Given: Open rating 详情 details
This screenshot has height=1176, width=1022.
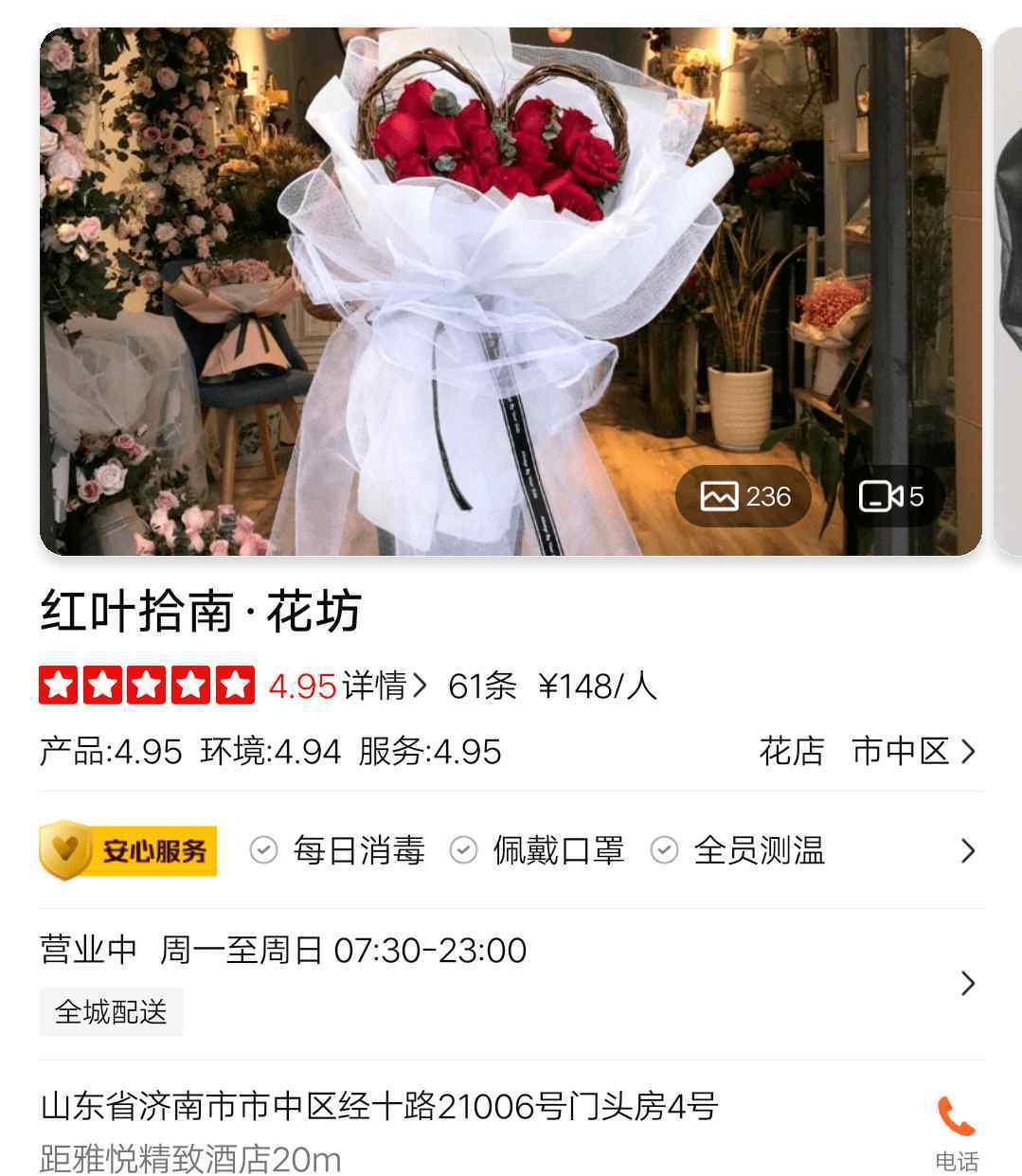Looking at the screenshot, I should click(384, 686).
